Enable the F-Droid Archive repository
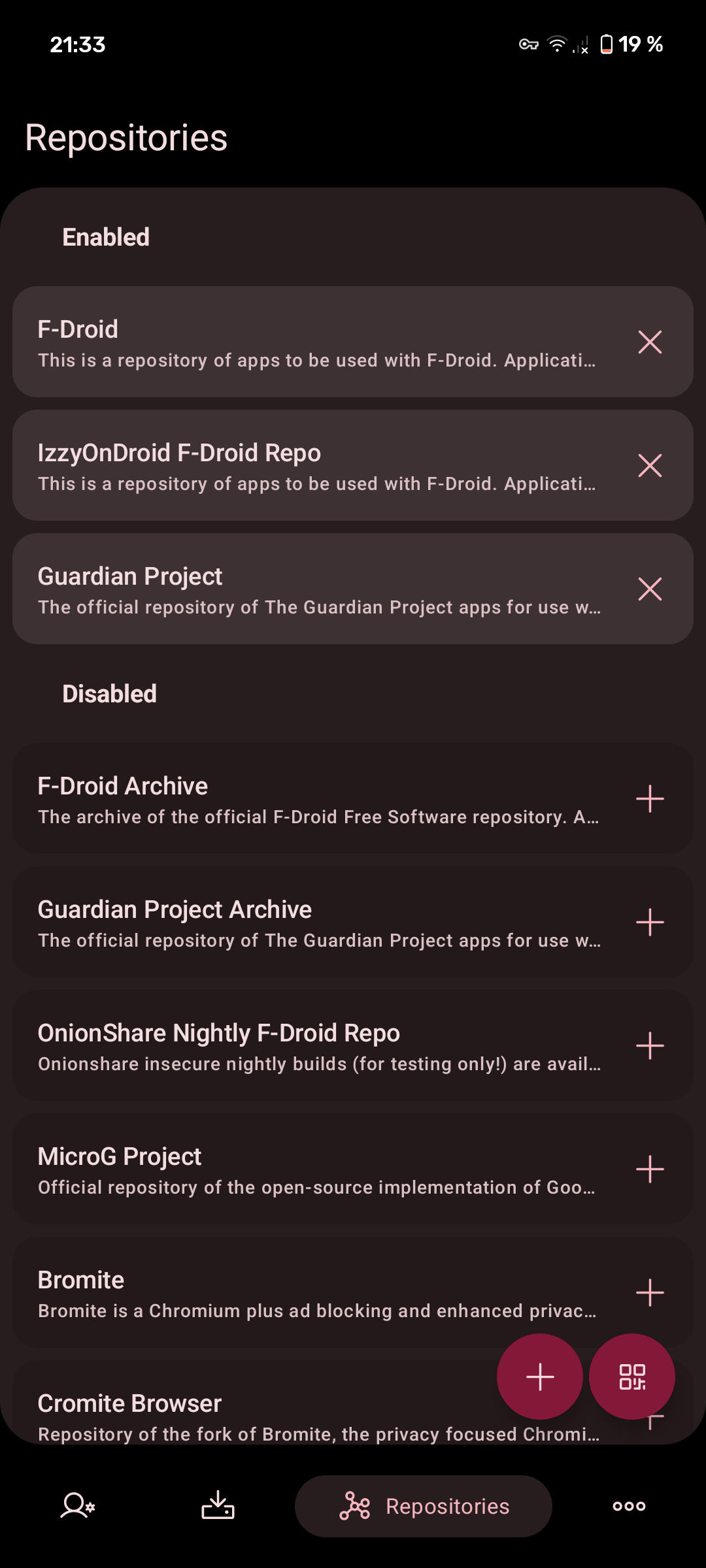The height and width of the screenshot is (1568, 706). [x=650, y=798]
